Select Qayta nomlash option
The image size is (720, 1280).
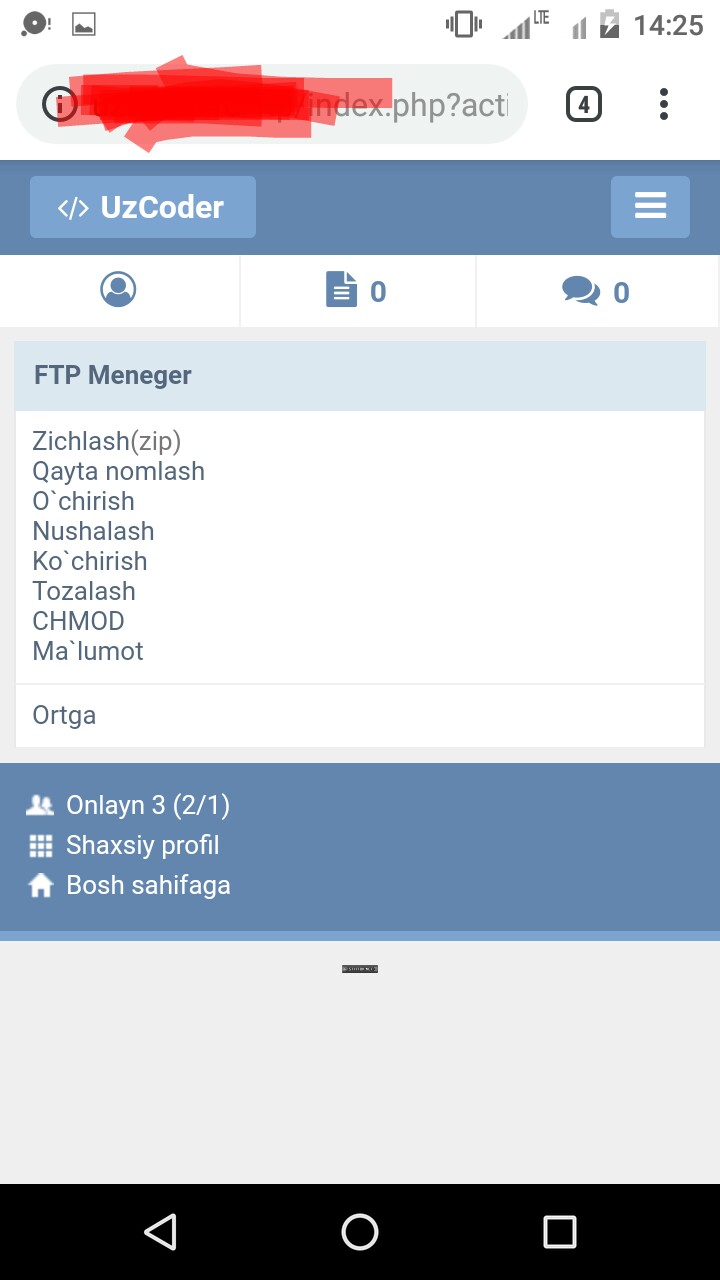(x=118, y=471)
